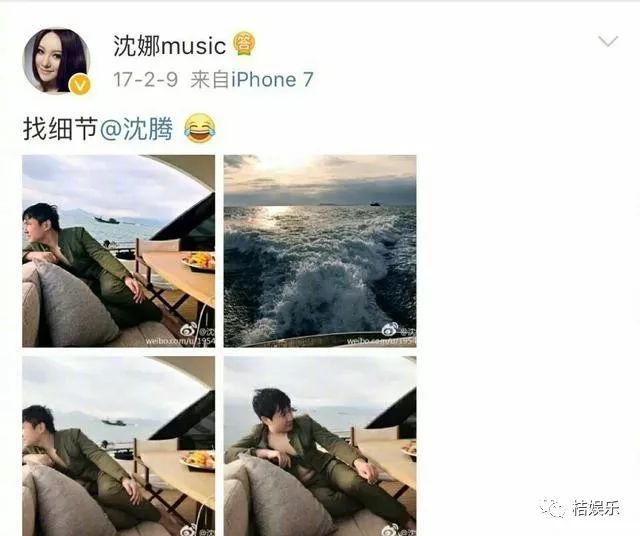
Task: Open the @沈腾 mention link
Action: (138, 129)
